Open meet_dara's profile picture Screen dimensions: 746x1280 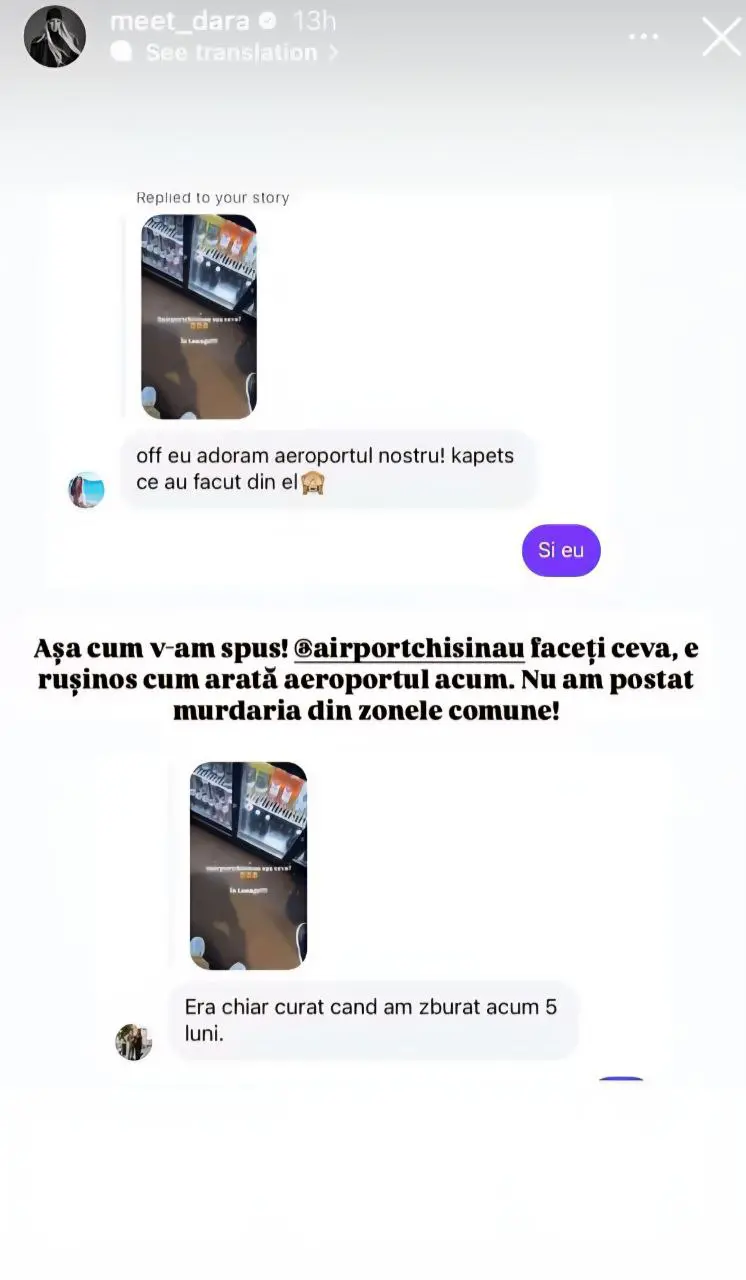click(54, 37)
